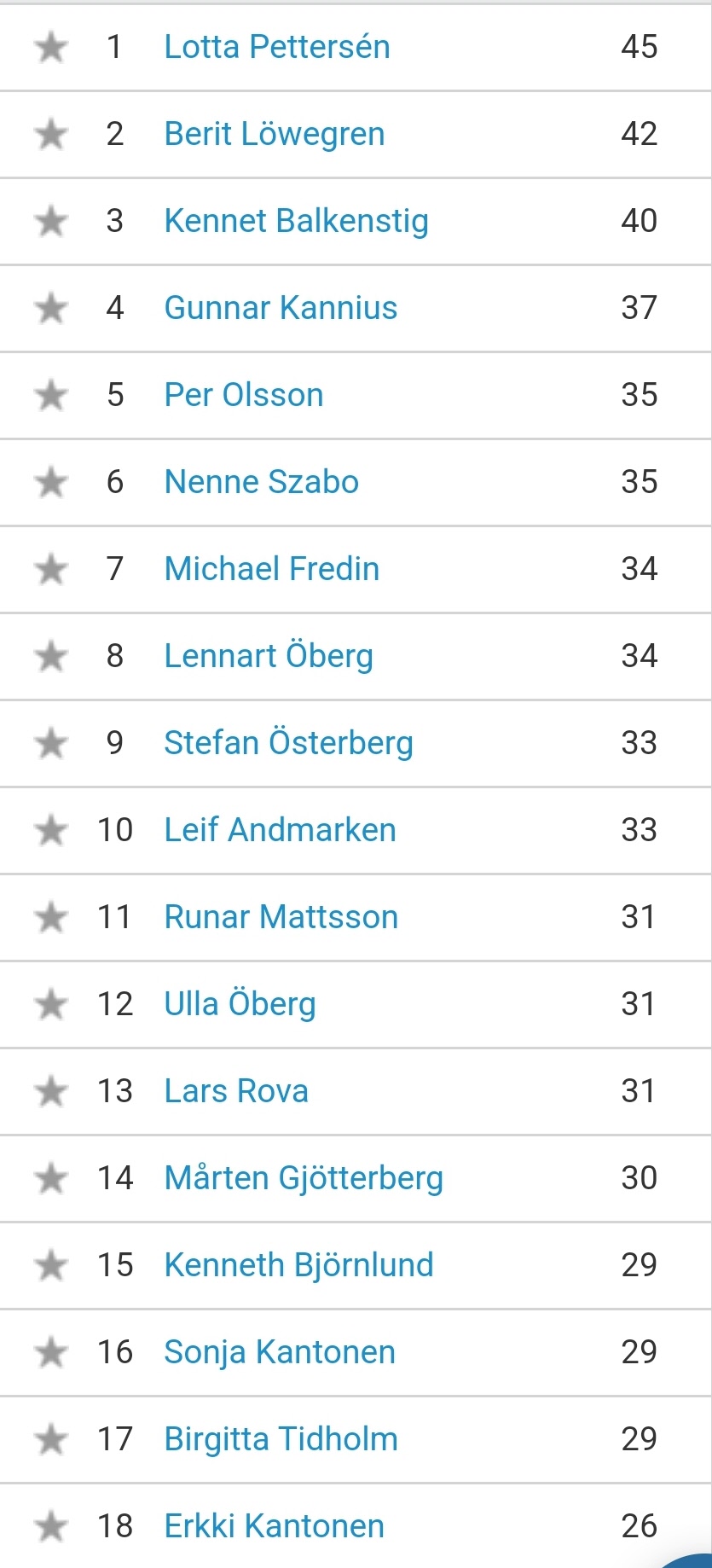The width and height of the screenshot is (712, 1568).
Task: Open Ulla Öberg's profile link
Action: (240, 1004)
